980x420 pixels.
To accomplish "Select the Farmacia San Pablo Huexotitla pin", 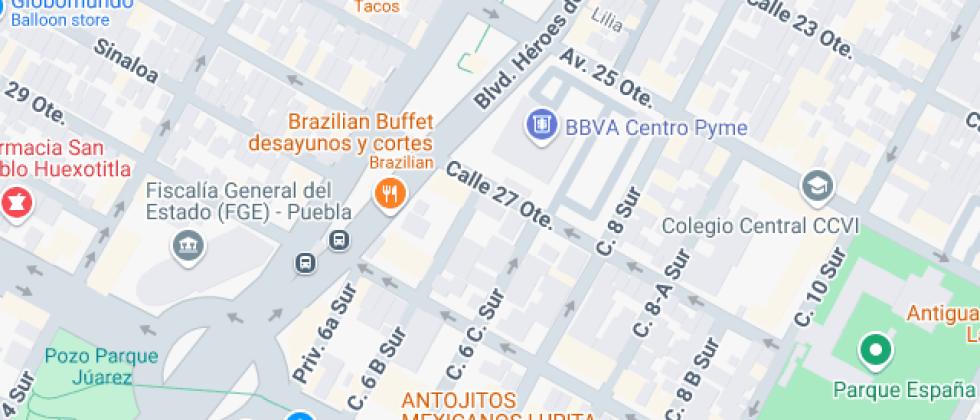I will (17, 204).
